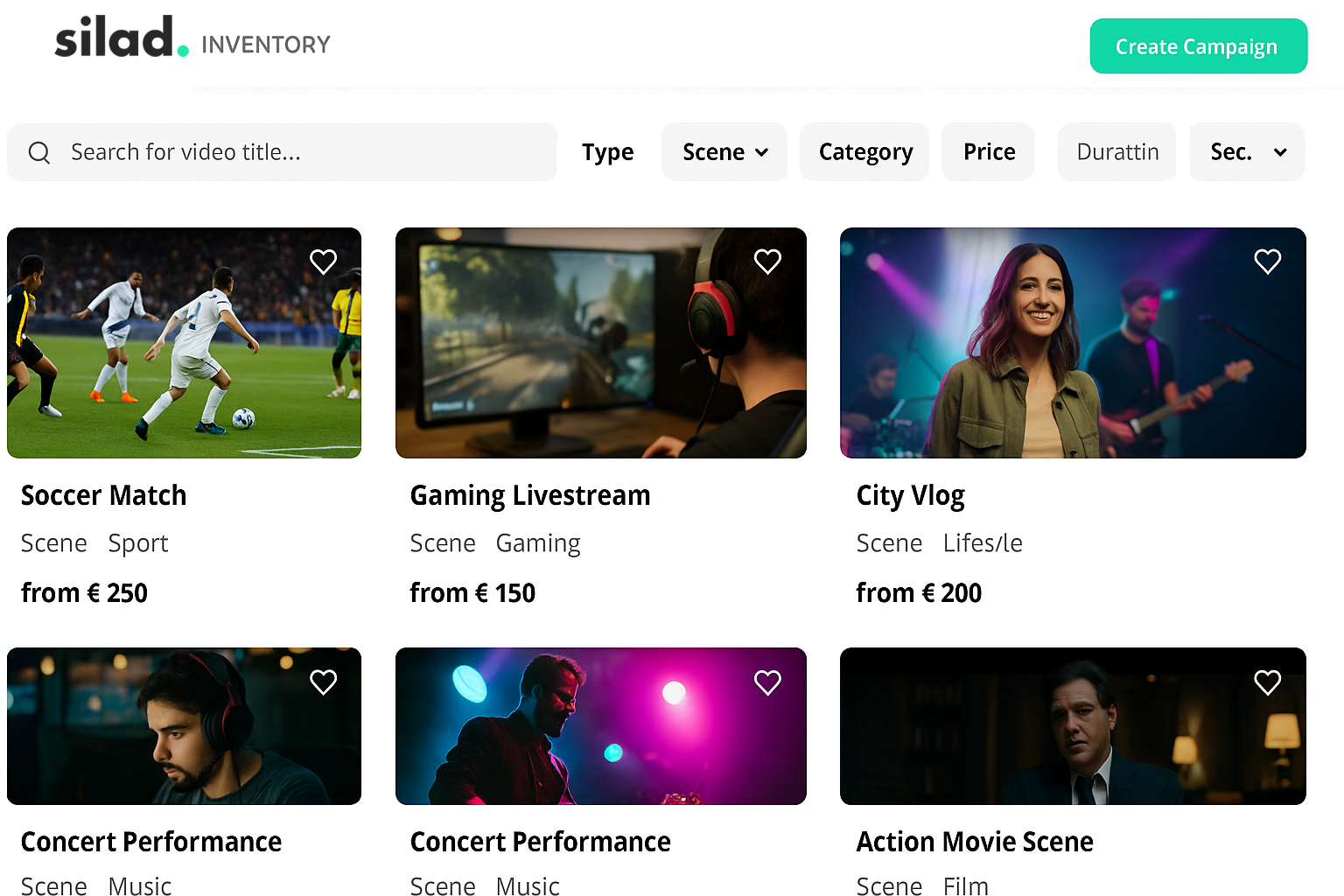Viewport: 1344px width, 896px height.
Task: Tap the Create Campaign button
Action: [1198, 46]
